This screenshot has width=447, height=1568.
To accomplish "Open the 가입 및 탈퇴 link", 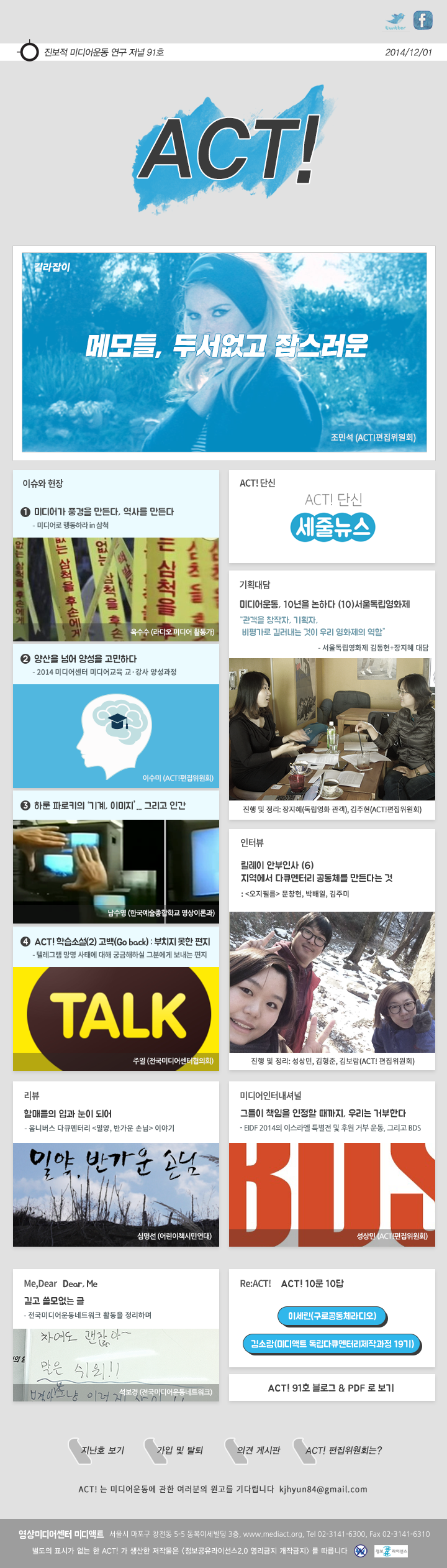I will [179, 1450].
